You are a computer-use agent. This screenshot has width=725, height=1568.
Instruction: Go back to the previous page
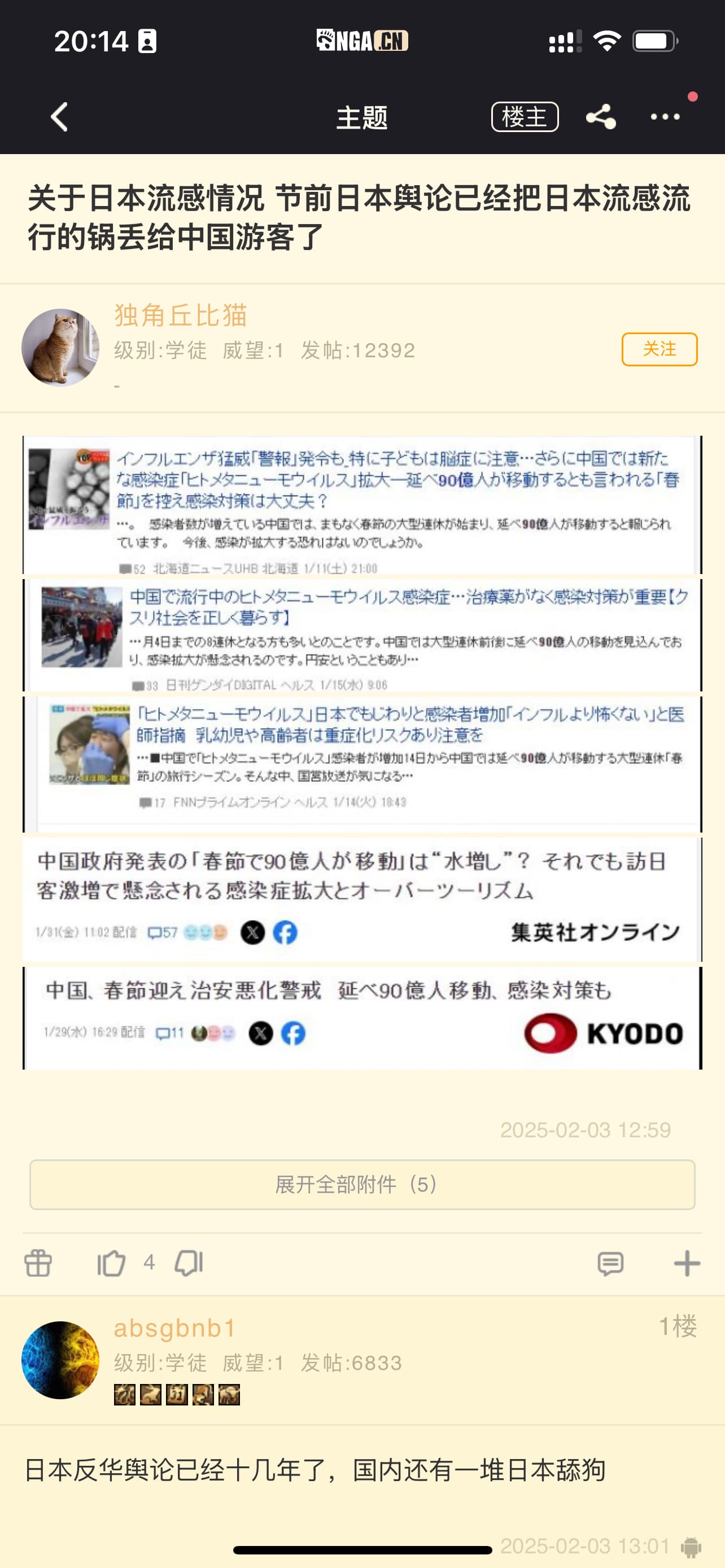pos(59,117)
